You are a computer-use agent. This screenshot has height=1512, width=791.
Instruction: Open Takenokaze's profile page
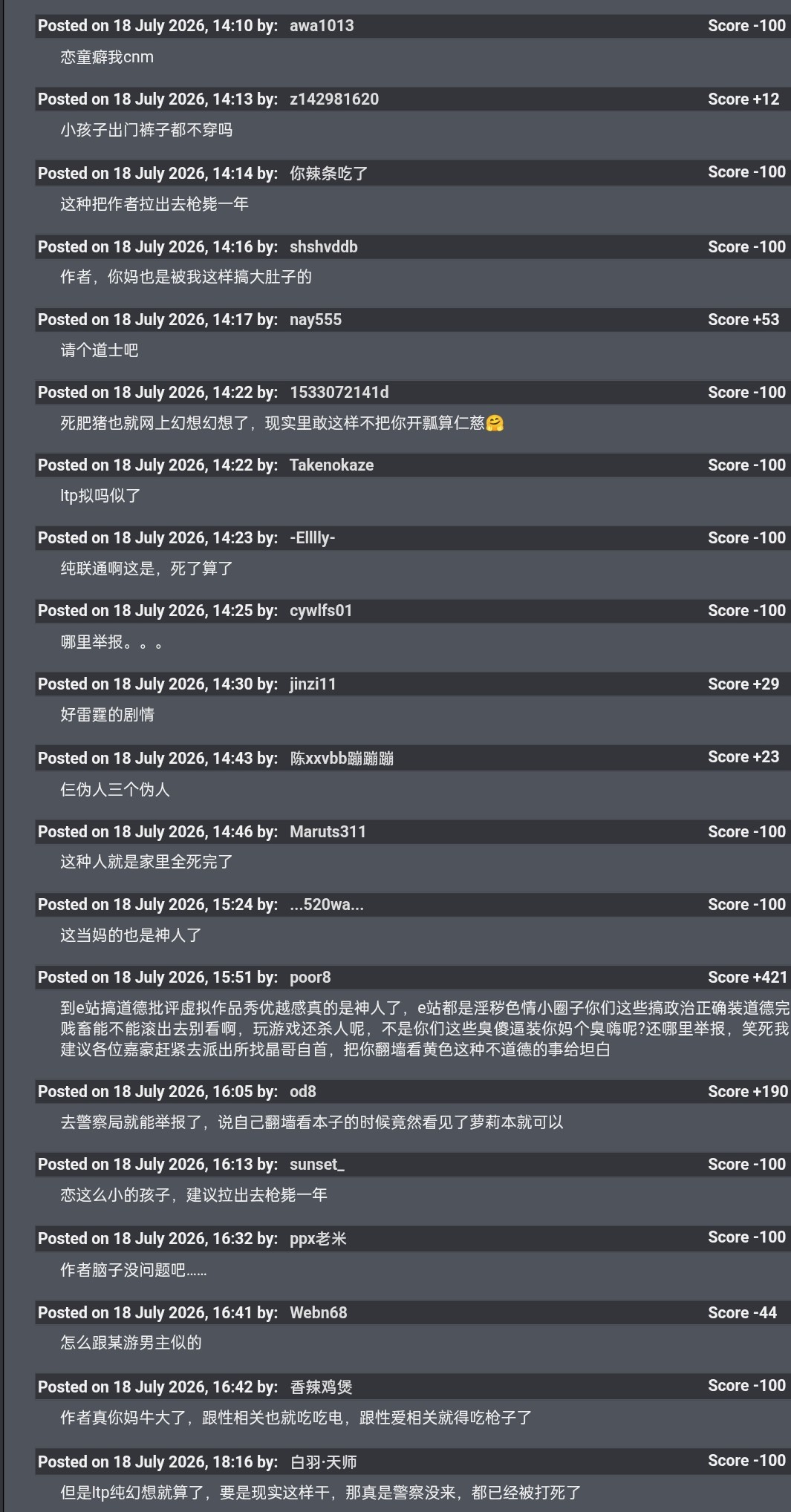click(331, 465)
